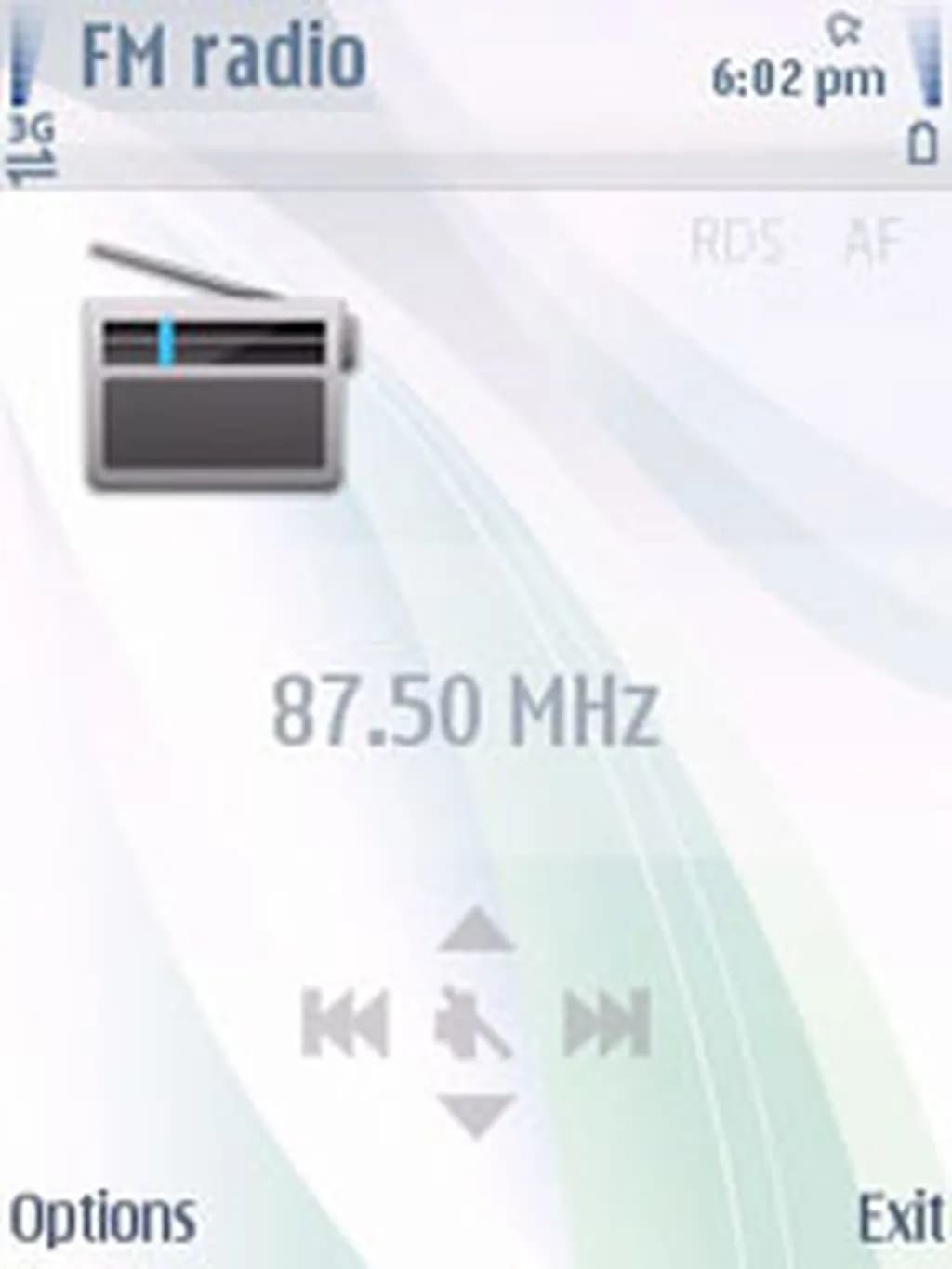Go to the previous station
The width and height of the screenshot is (952, 1269).
click(345, 1024)
